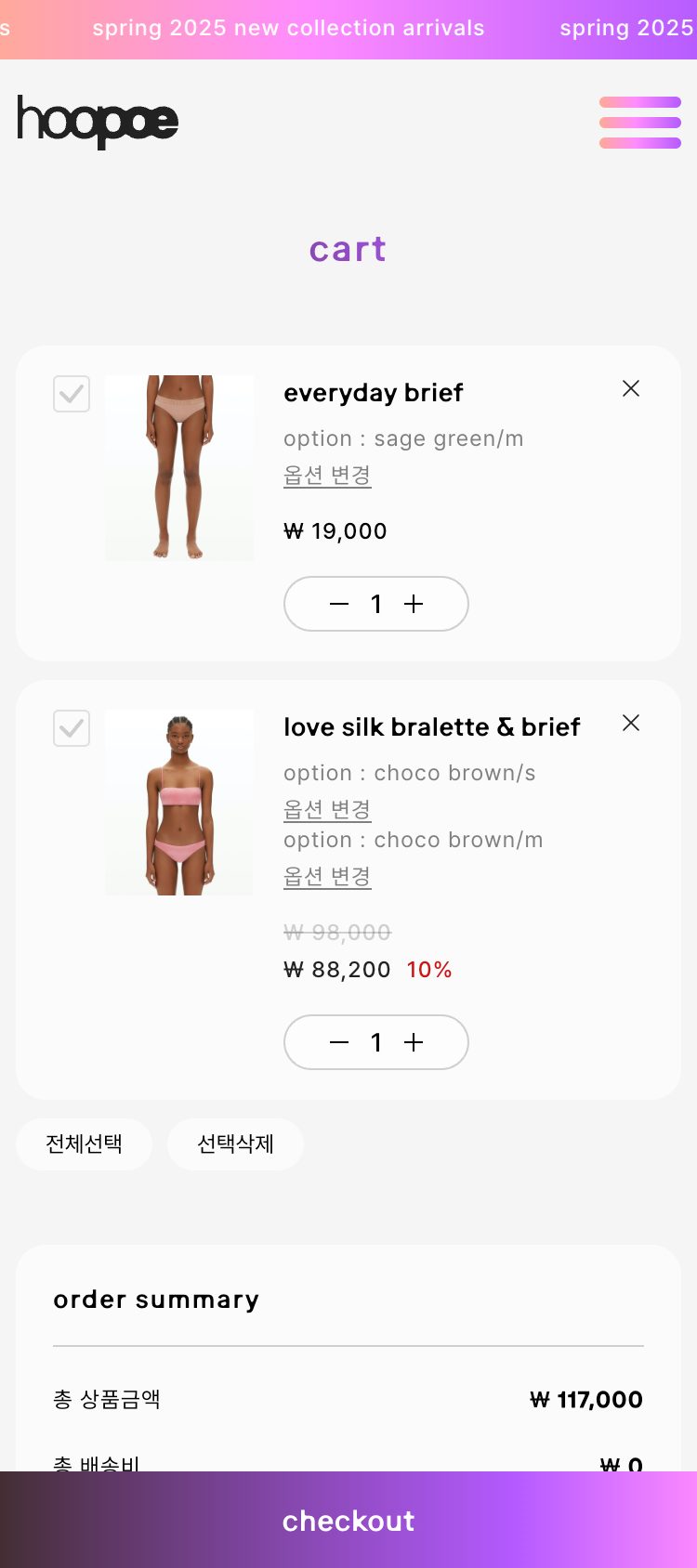Change option for sage green/m
The height and width of the screenshot is (1568, 697).
pos(327,475)
